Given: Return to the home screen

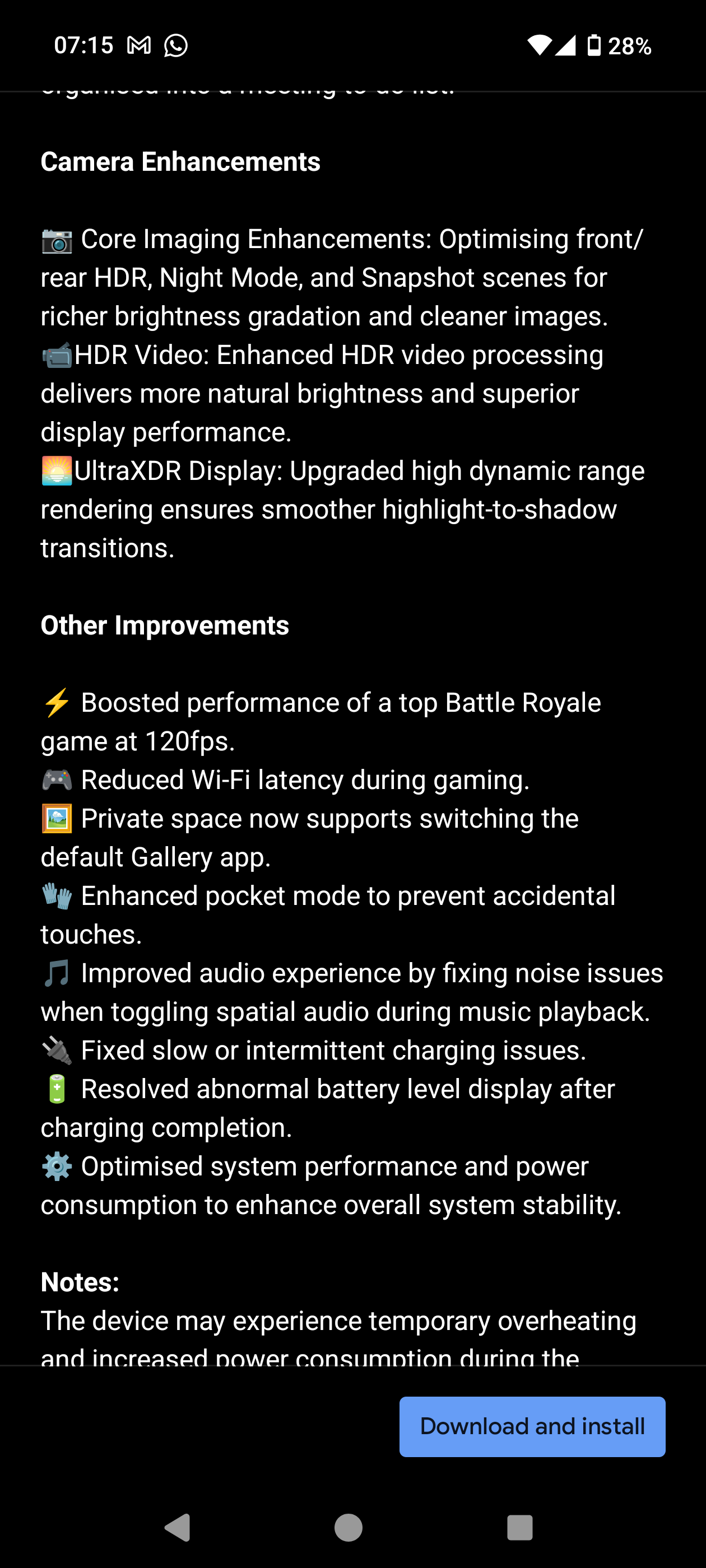Looking at the screenshot, I should (x=349, y=1527).
